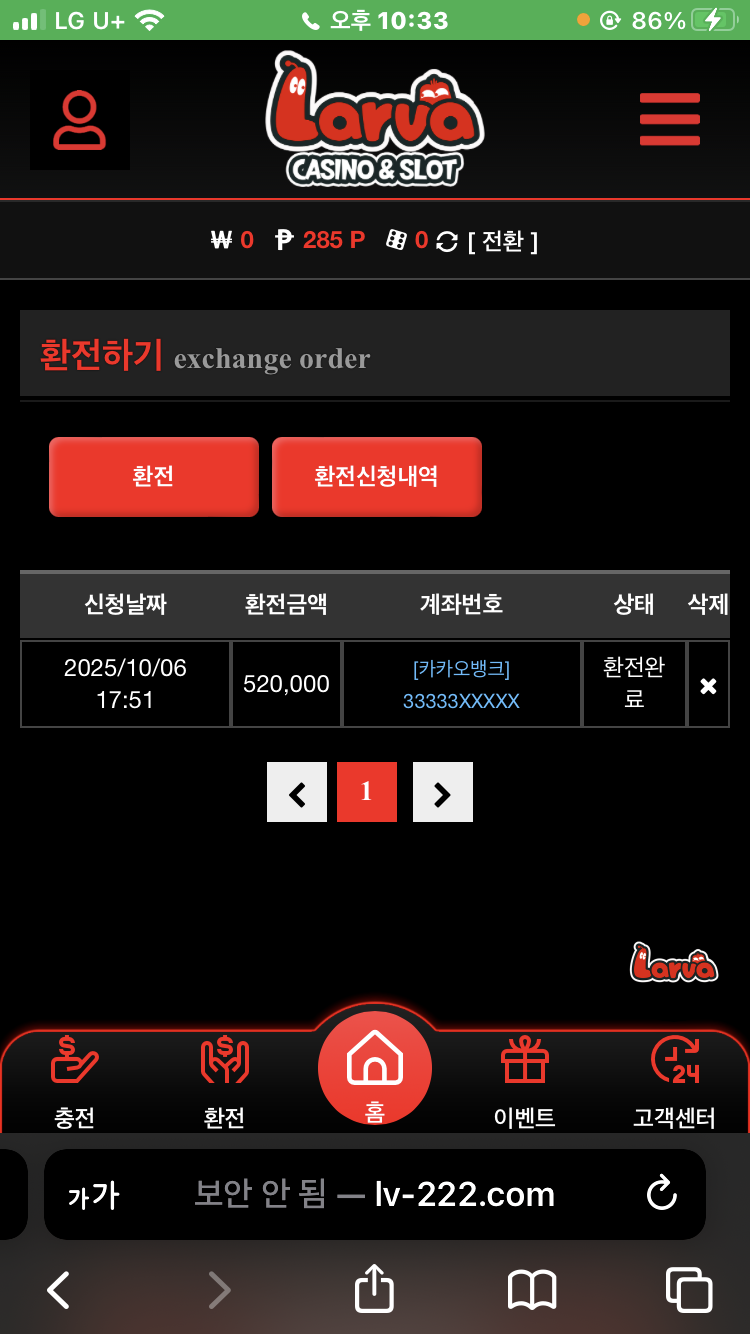The height and width of the screenshot is (1334, 750).
Task: Go to previous results page
Action: coord(297,793)
